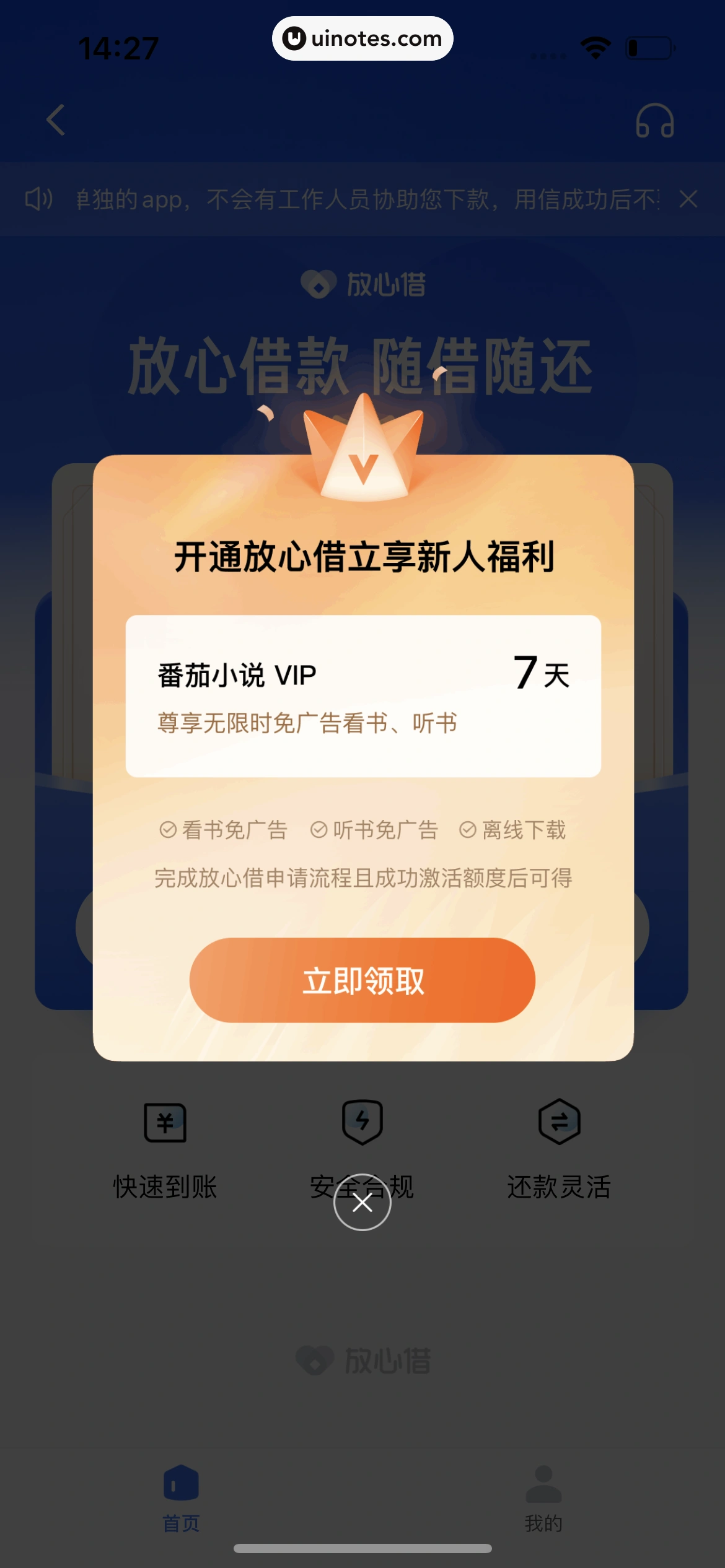Click the speaker icon on the announcement banner

pyautogui.click(x=40, y=199)
